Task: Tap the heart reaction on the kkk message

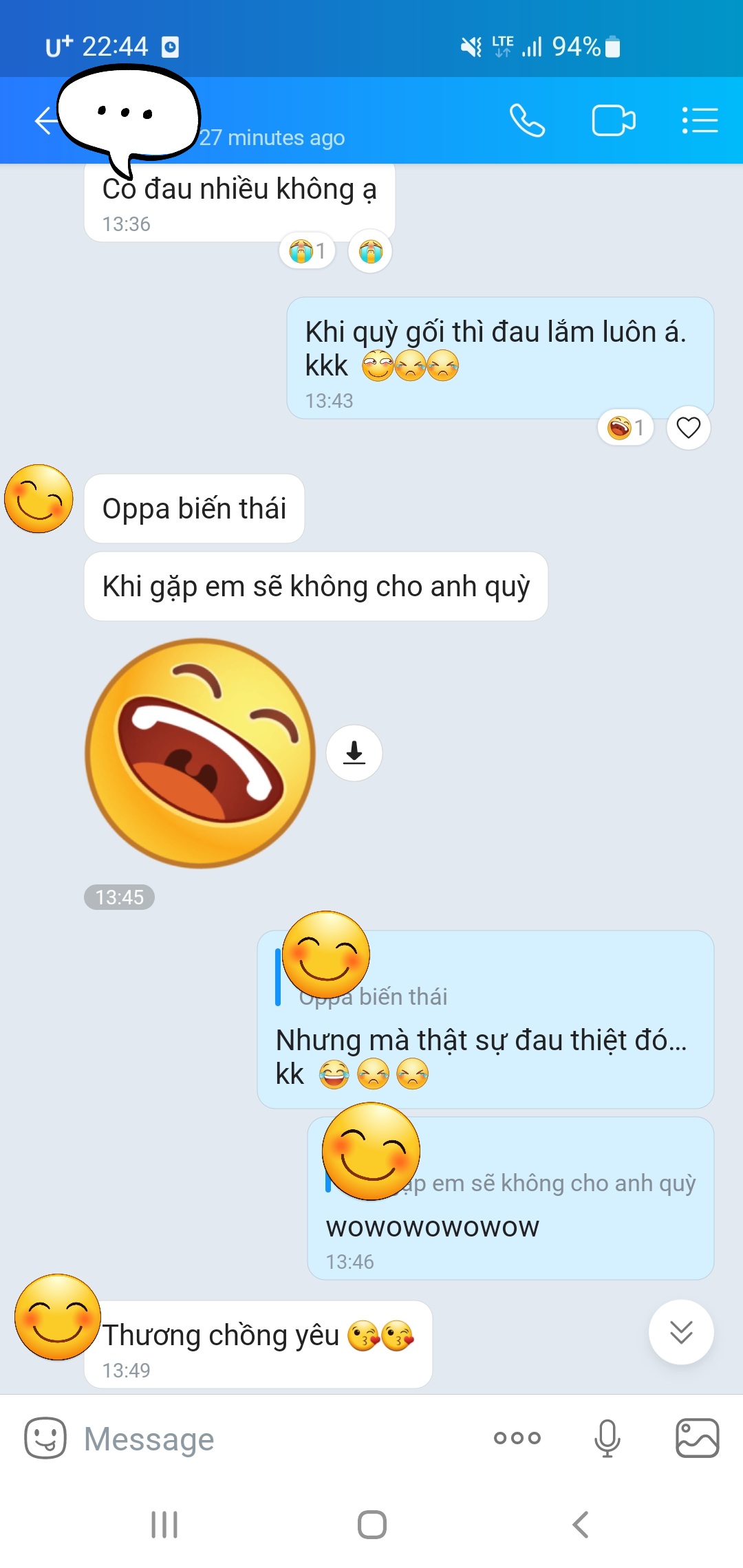Action: [x=688, y=428]
